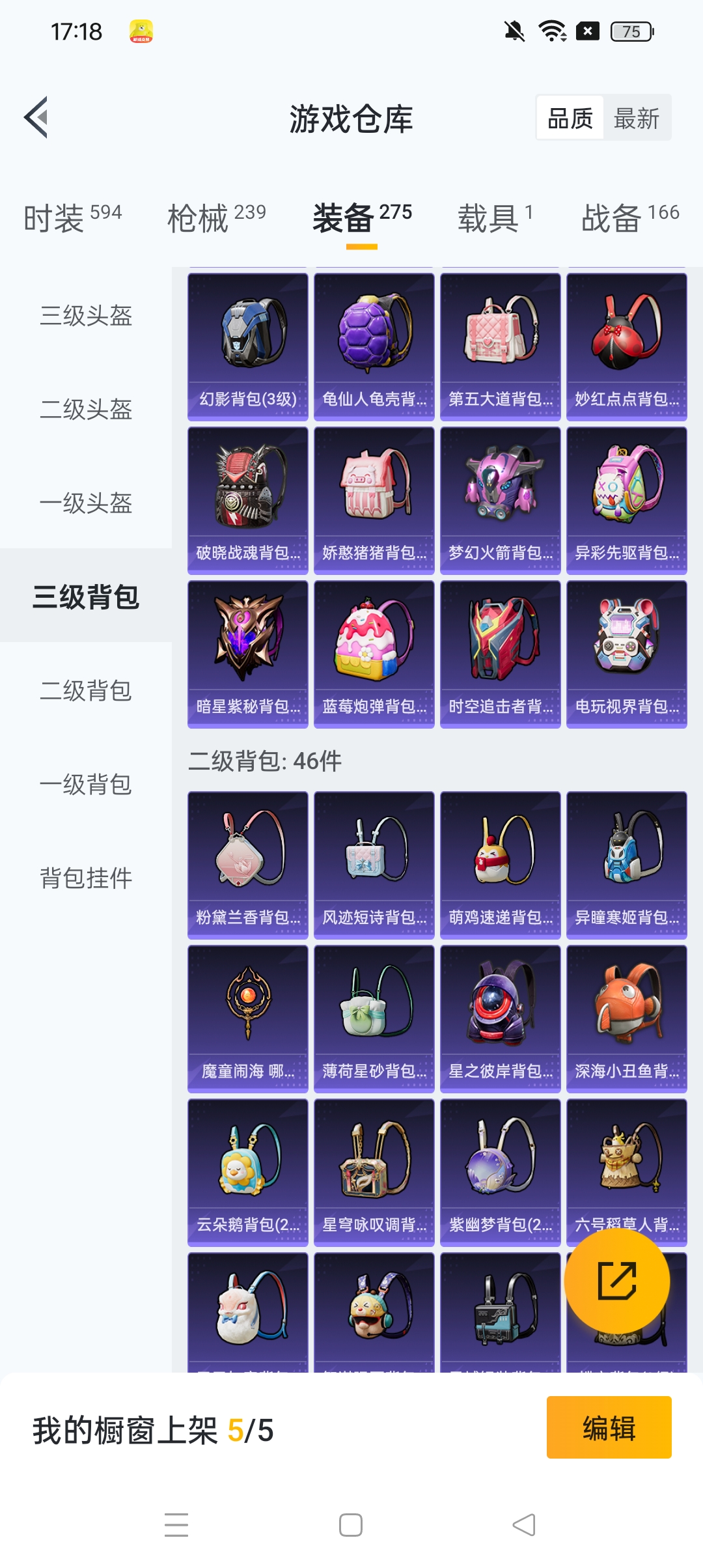The width and height of the screenshot is (703, 1568).
Task: View the 龟仙人龟壳背包 item
Action: click(374, 346)
